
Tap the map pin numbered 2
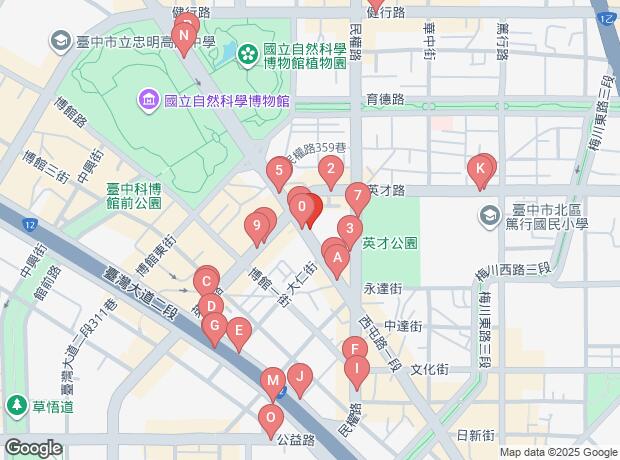click(330, 170)
